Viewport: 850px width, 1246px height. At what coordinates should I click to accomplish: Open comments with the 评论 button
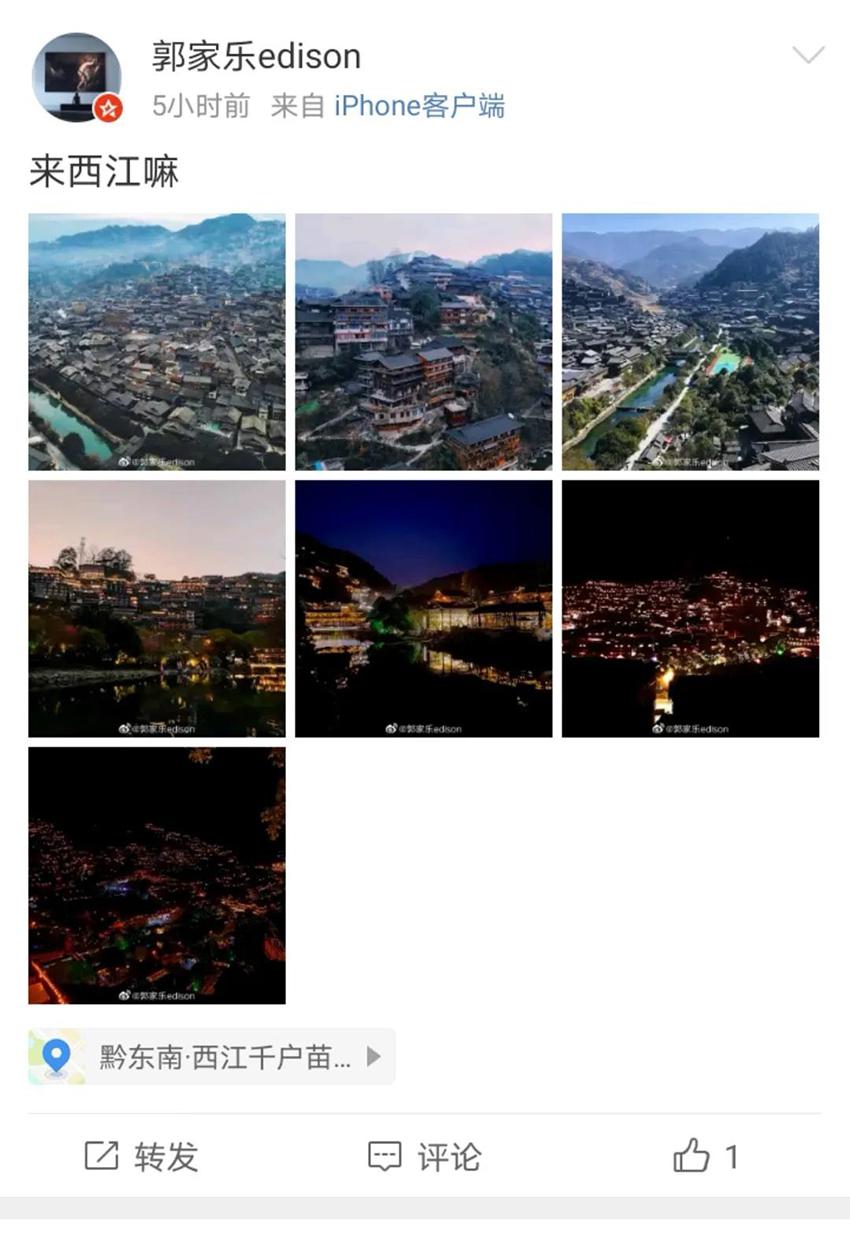(x=425, y=1157)
